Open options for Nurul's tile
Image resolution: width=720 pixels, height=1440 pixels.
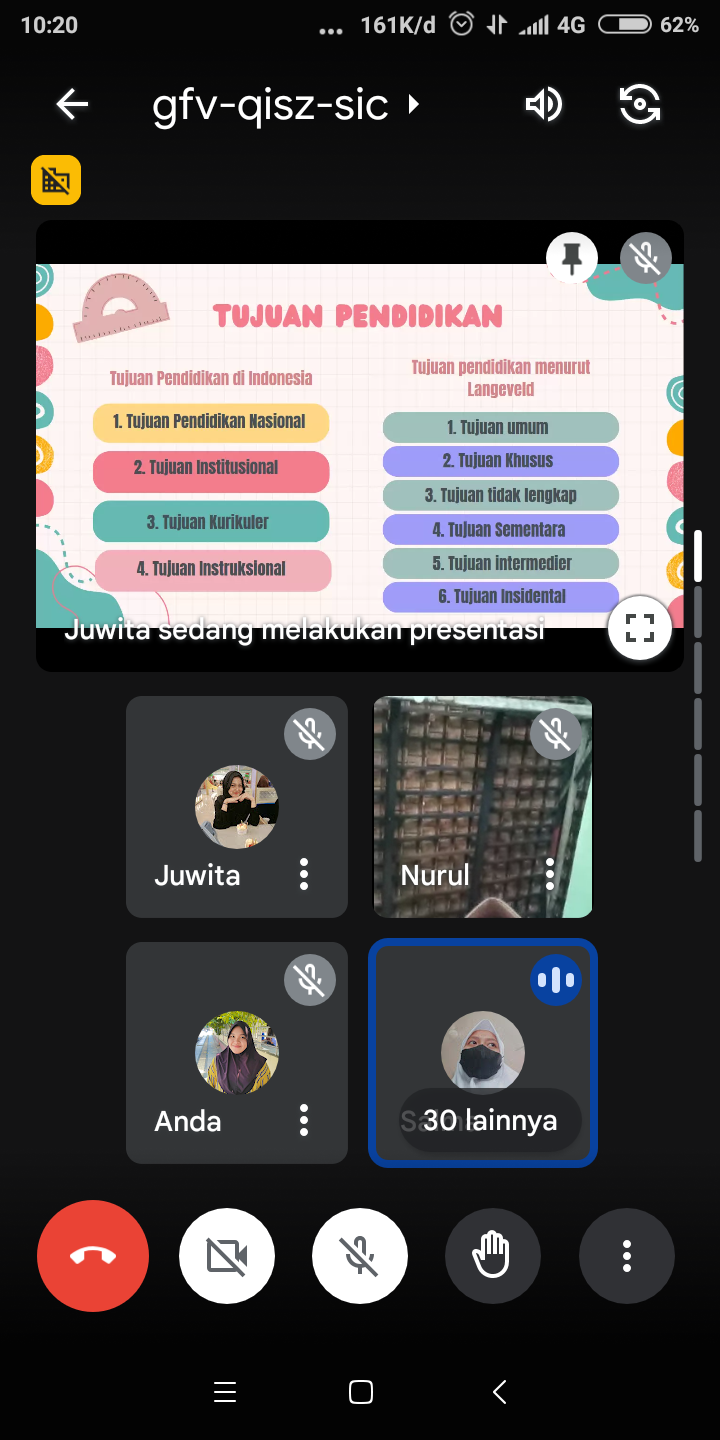(x=550, y=875)
